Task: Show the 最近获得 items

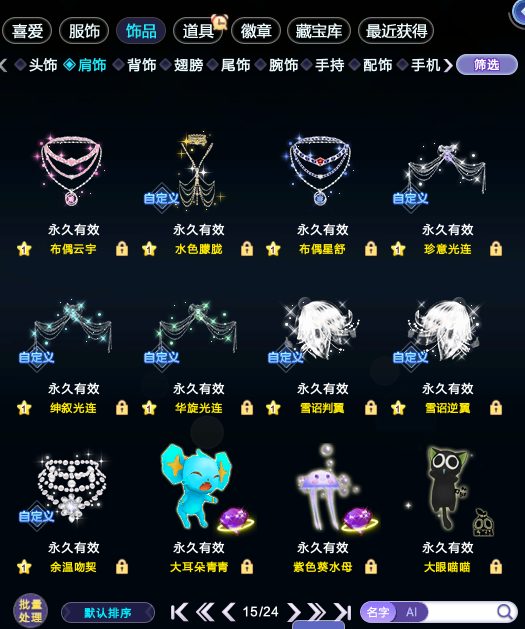Action: coord(396,31)
